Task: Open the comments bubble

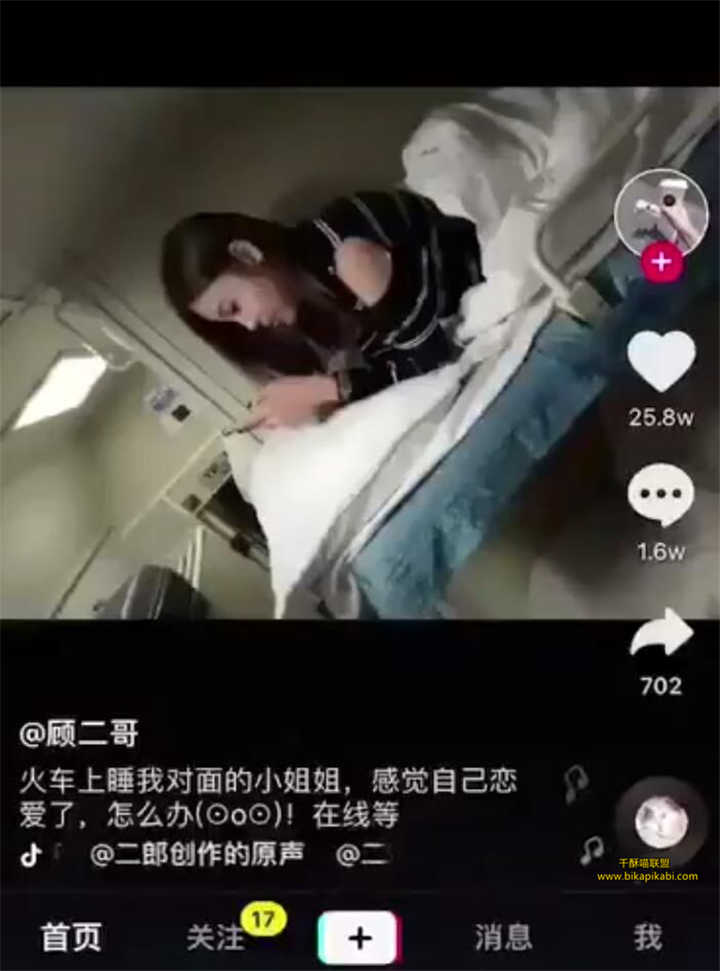Action: point(661,496)
